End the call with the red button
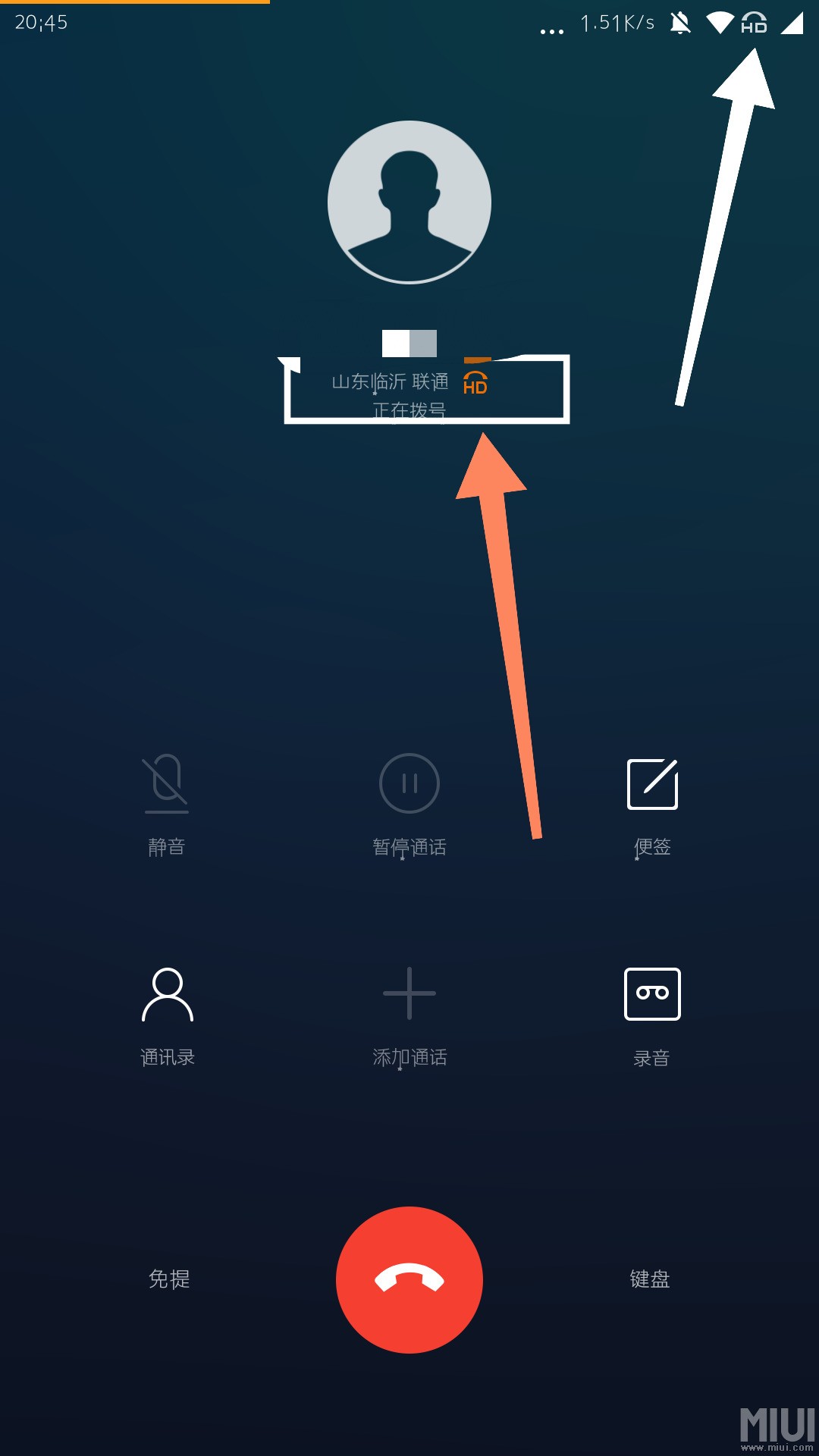Viewport: 819px width, 1456px height. point(409,1279)
